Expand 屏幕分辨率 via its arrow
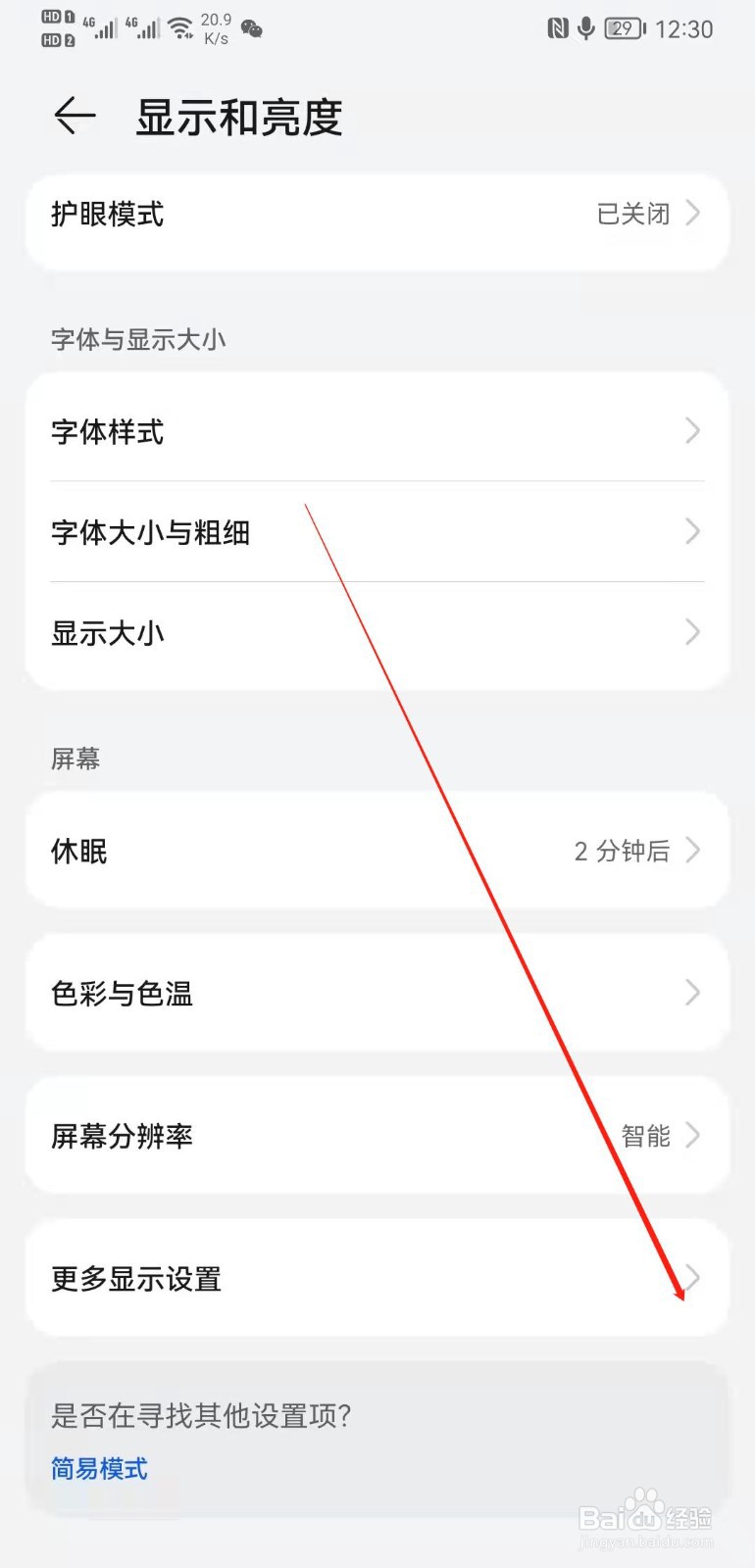Viewport: 755px width, 1568px height. coord(693,1136)
